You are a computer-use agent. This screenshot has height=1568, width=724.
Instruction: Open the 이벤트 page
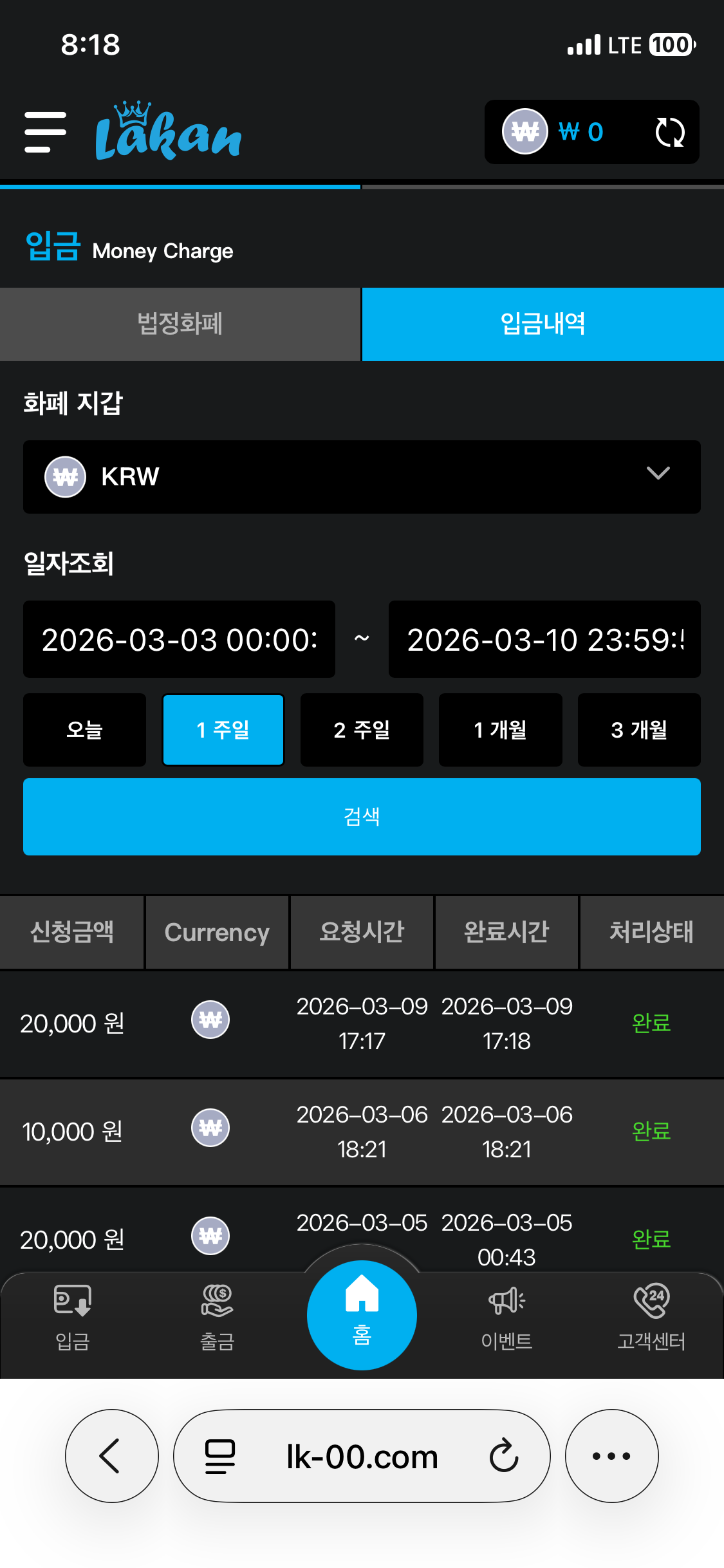(506, 1317)
